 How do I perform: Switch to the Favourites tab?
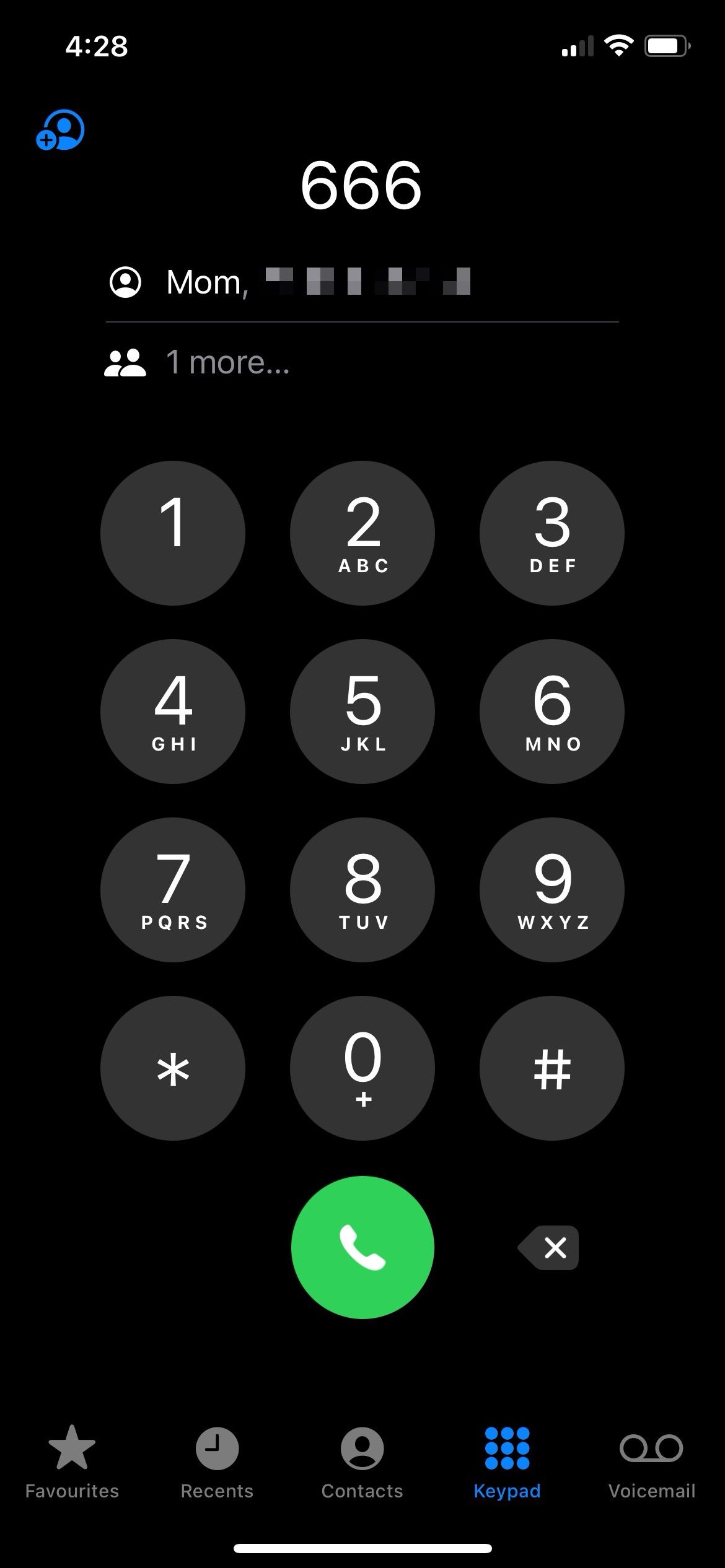(x=72, y=1461)
